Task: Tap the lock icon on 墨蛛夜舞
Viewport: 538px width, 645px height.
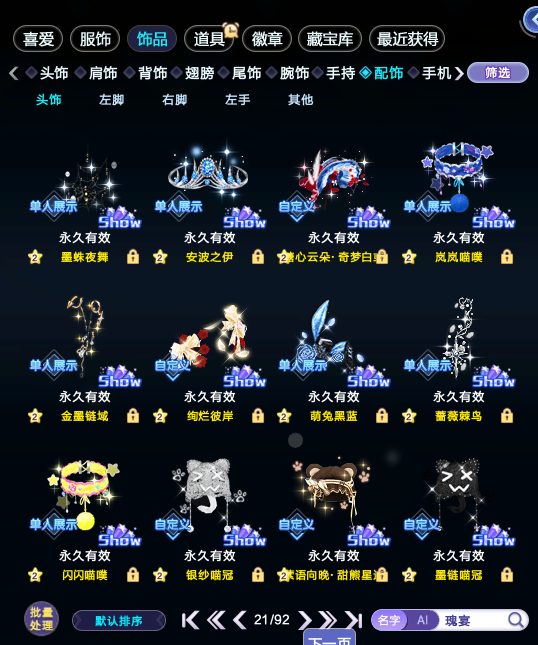Action: 133,257
